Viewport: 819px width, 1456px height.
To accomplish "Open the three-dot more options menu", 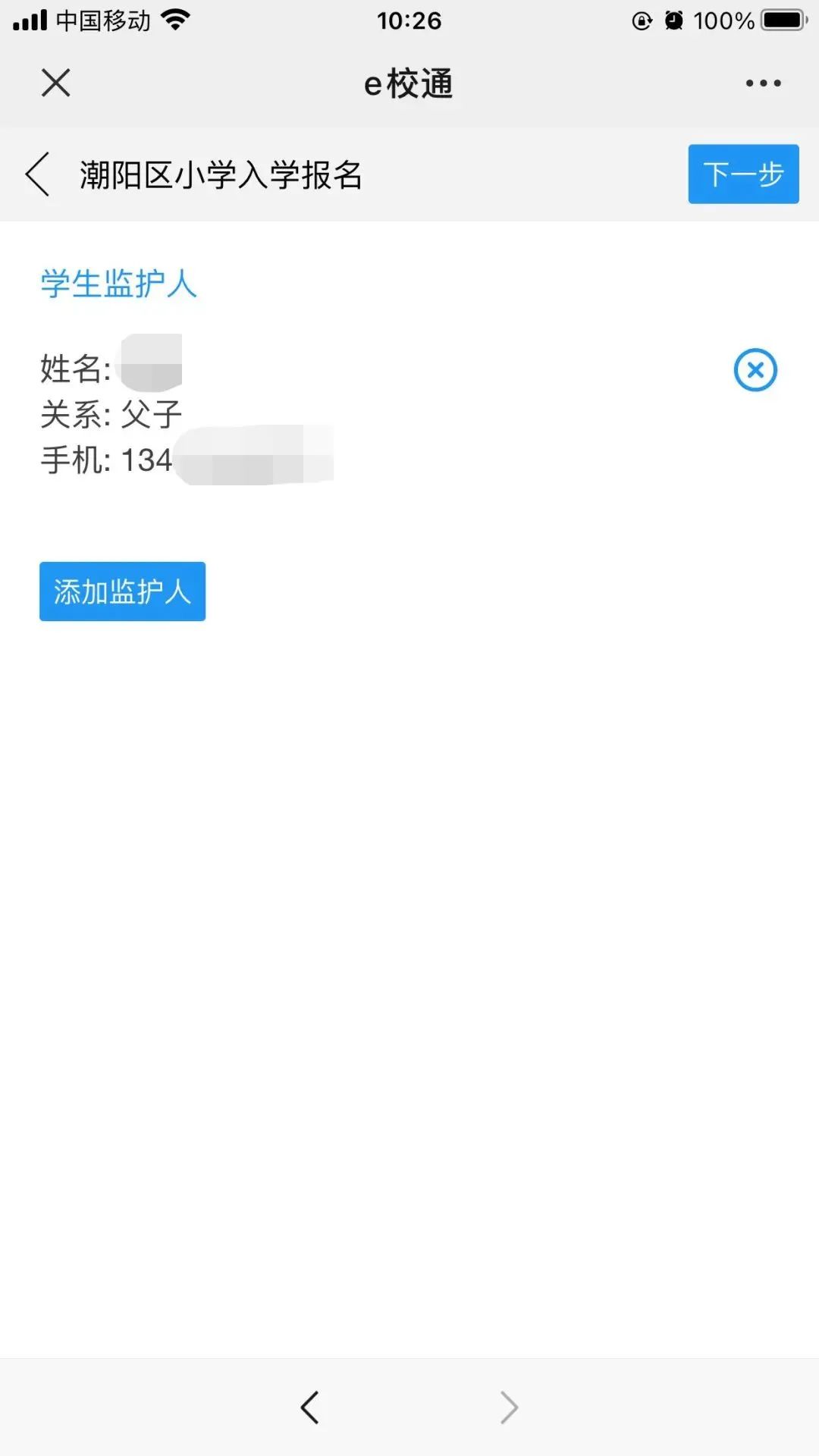I will pos(763,83).
